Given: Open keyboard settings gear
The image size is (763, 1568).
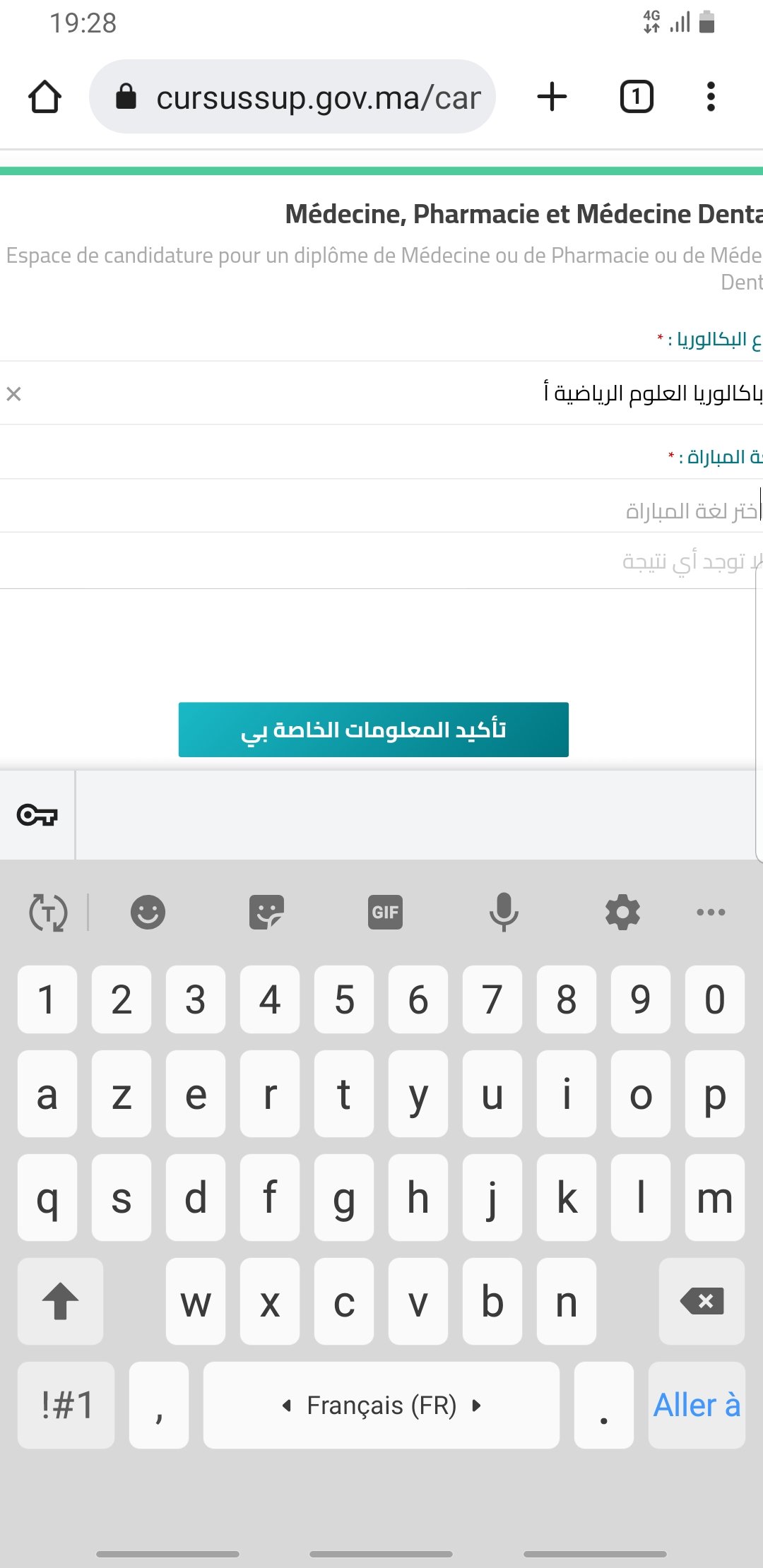Looking at the screenshot, I should coord(622,912).
